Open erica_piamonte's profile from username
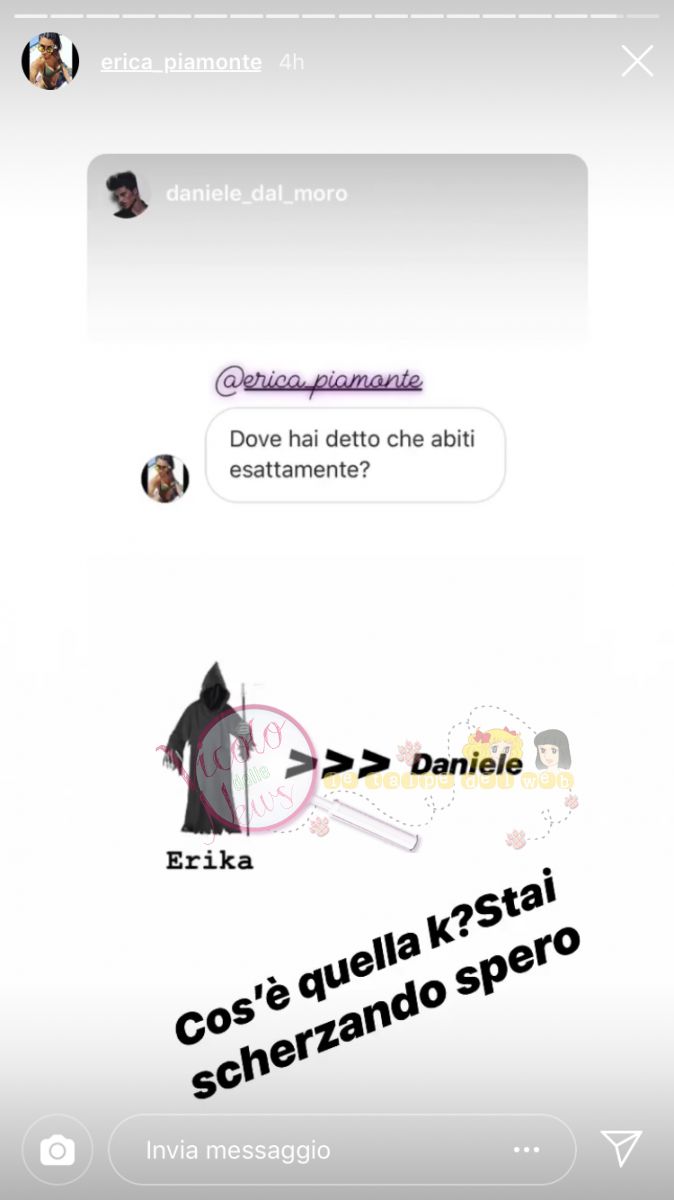 tap(181, 62)
